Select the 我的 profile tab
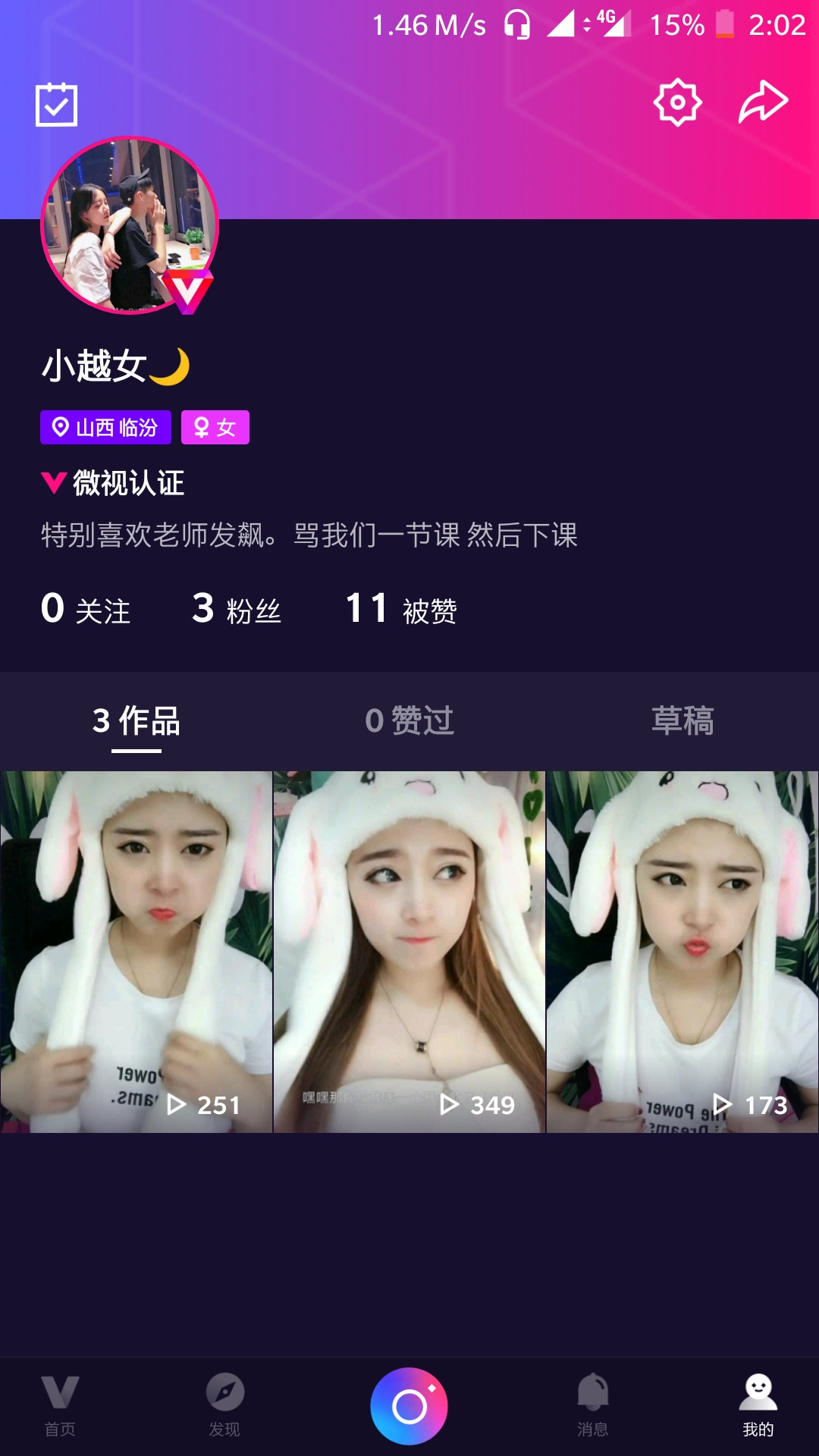 pyautogui.click(x=758, y=1405)
